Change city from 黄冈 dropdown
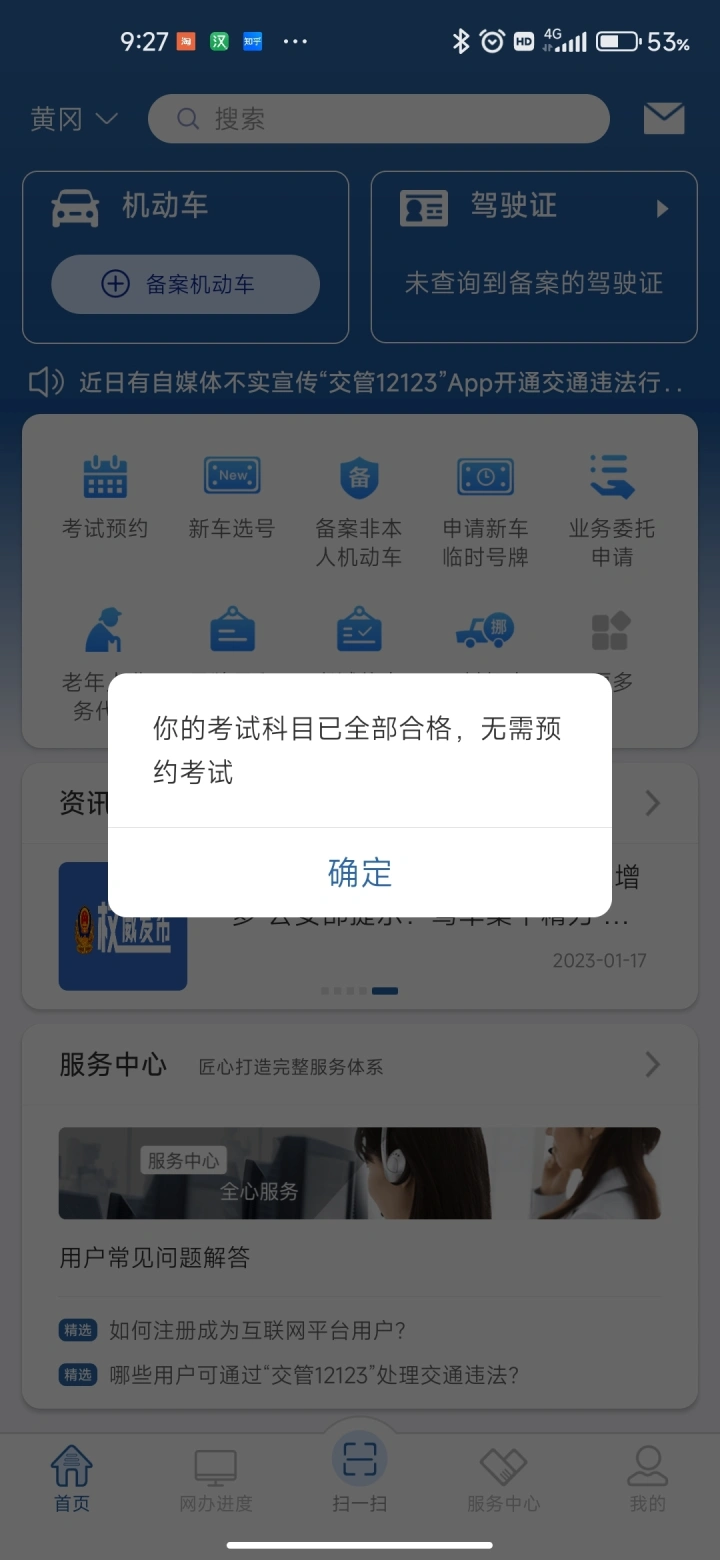The image size is (720, 1560). [x=74, y=119]
